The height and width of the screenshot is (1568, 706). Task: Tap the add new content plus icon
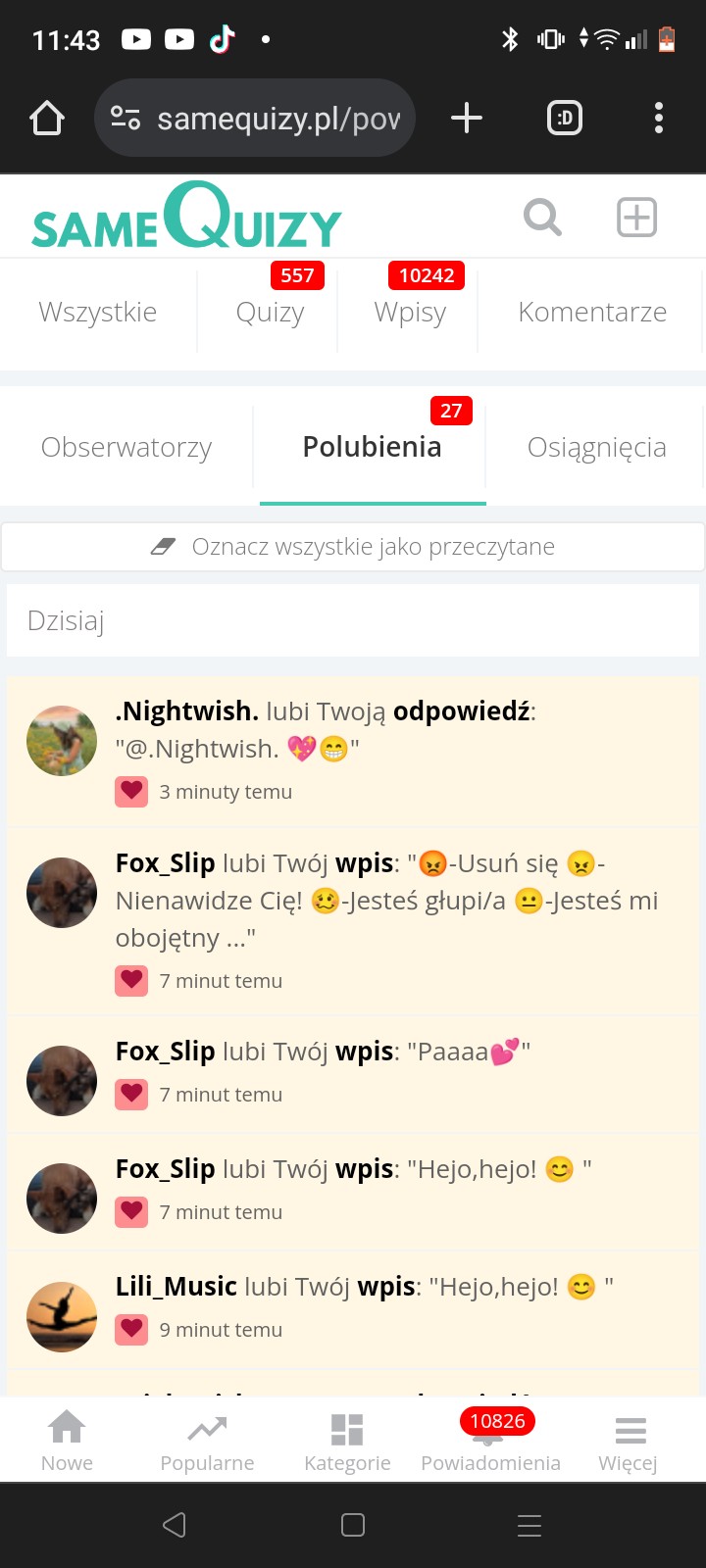click(636, 217)
